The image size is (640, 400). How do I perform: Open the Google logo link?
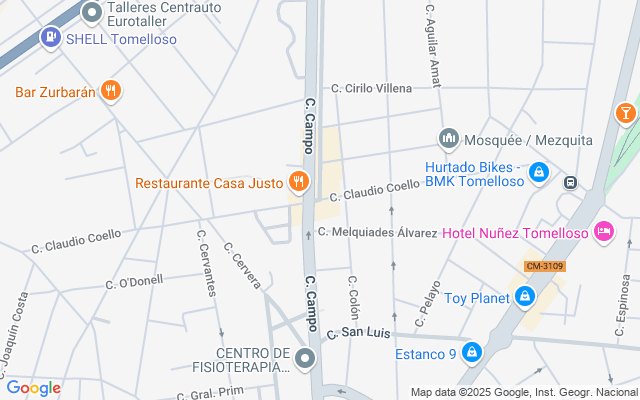(x=33, y=388)
